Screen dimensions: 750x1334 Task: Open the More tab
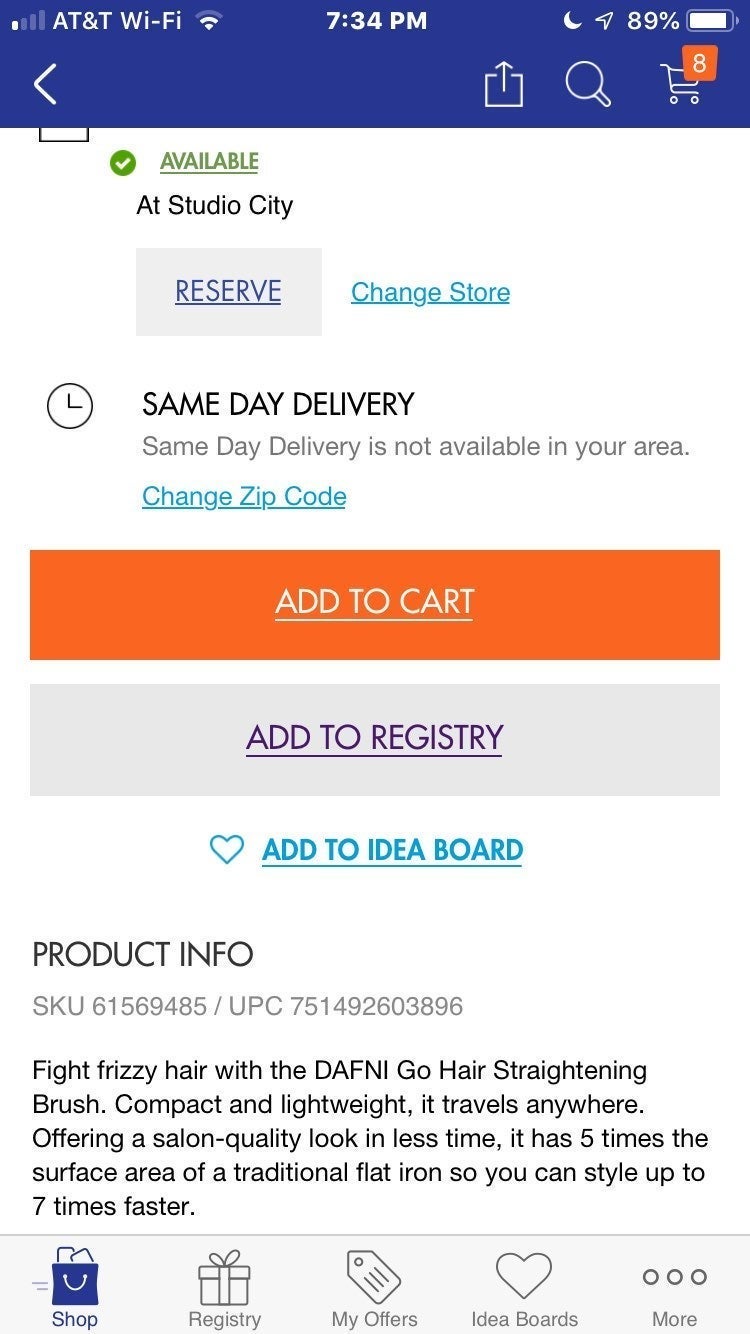click(675, 1287)
